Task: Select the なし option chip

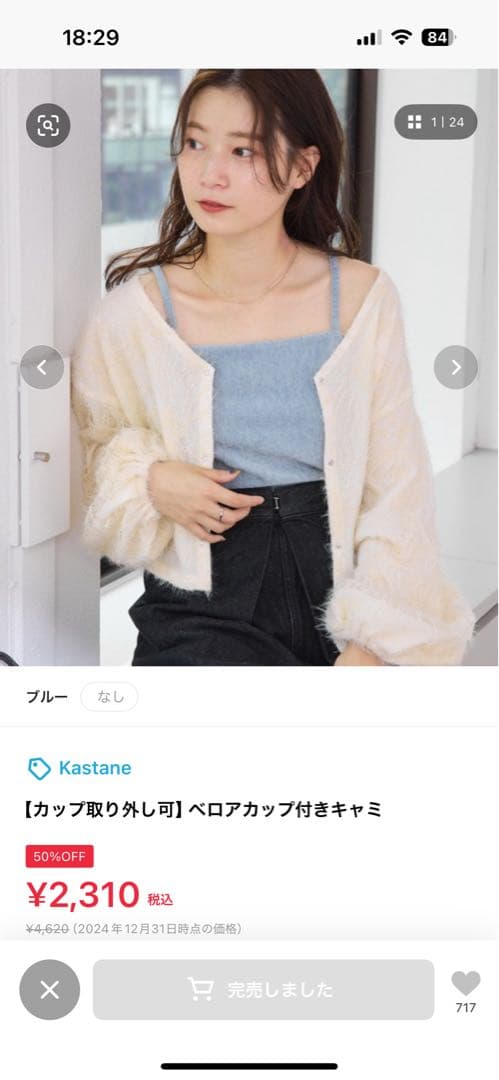Action: coord(110,696)
